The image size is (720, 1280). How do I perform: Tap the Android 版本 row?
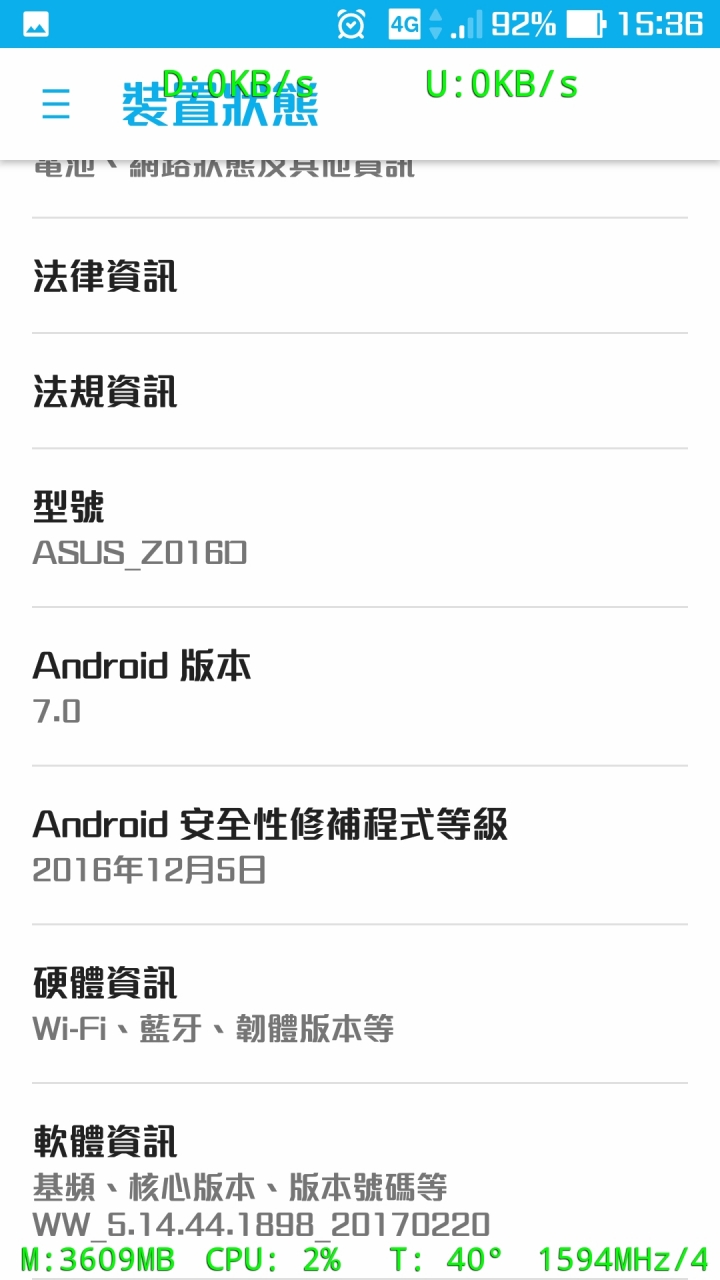click(360, 687)
